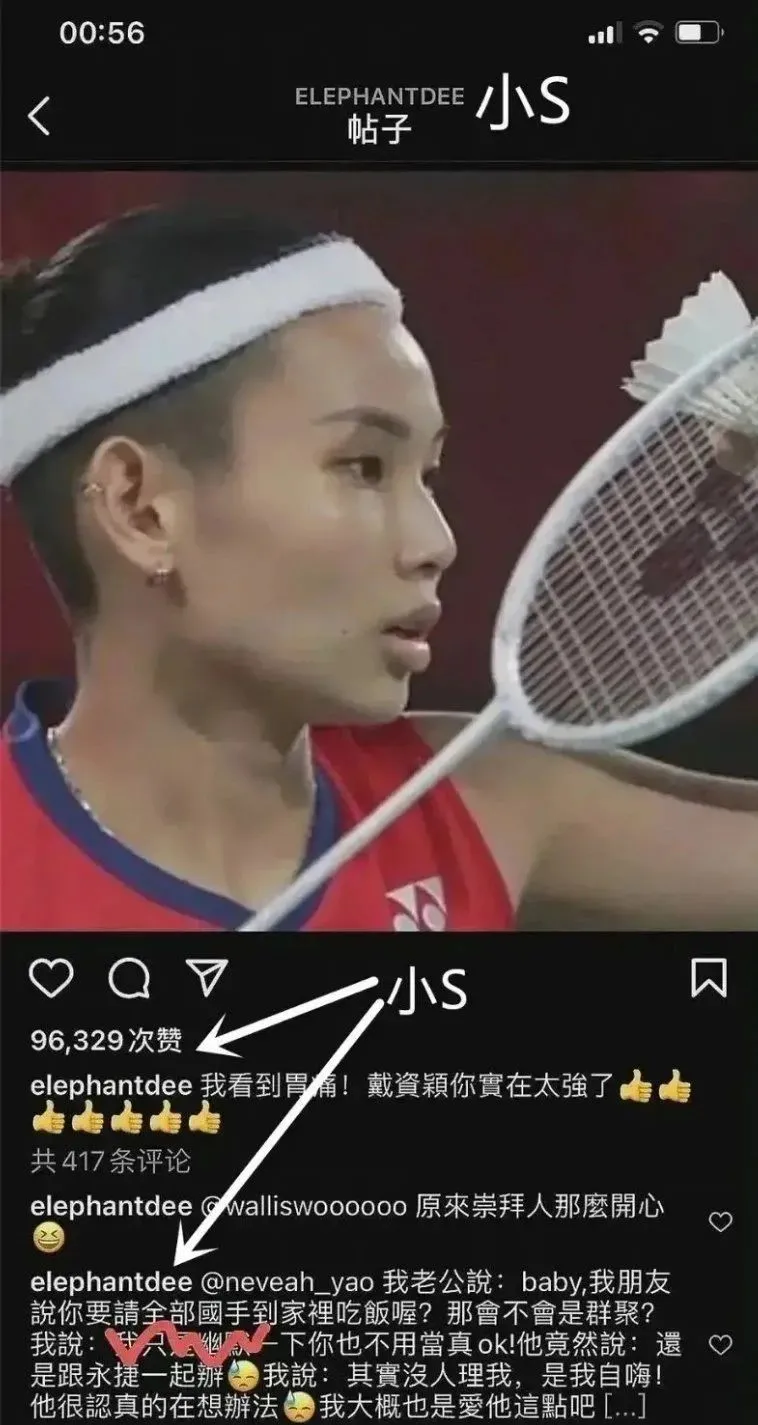This screenshot has width=758, height=1425.
Task: View the list of 96,329 likes
Action: tap(107, 1041)
